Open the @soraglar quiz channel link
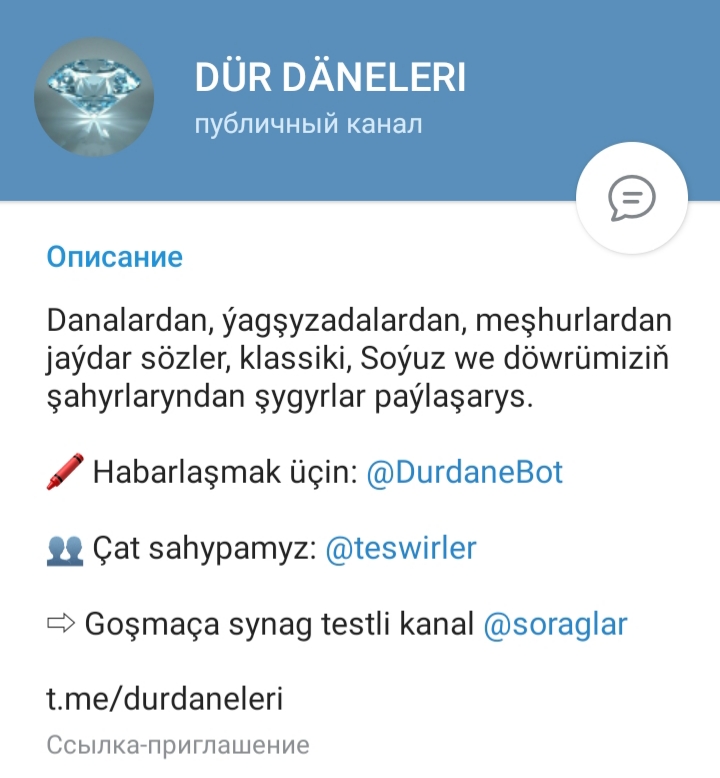This screenshot has height=778, width=720. 555,625
